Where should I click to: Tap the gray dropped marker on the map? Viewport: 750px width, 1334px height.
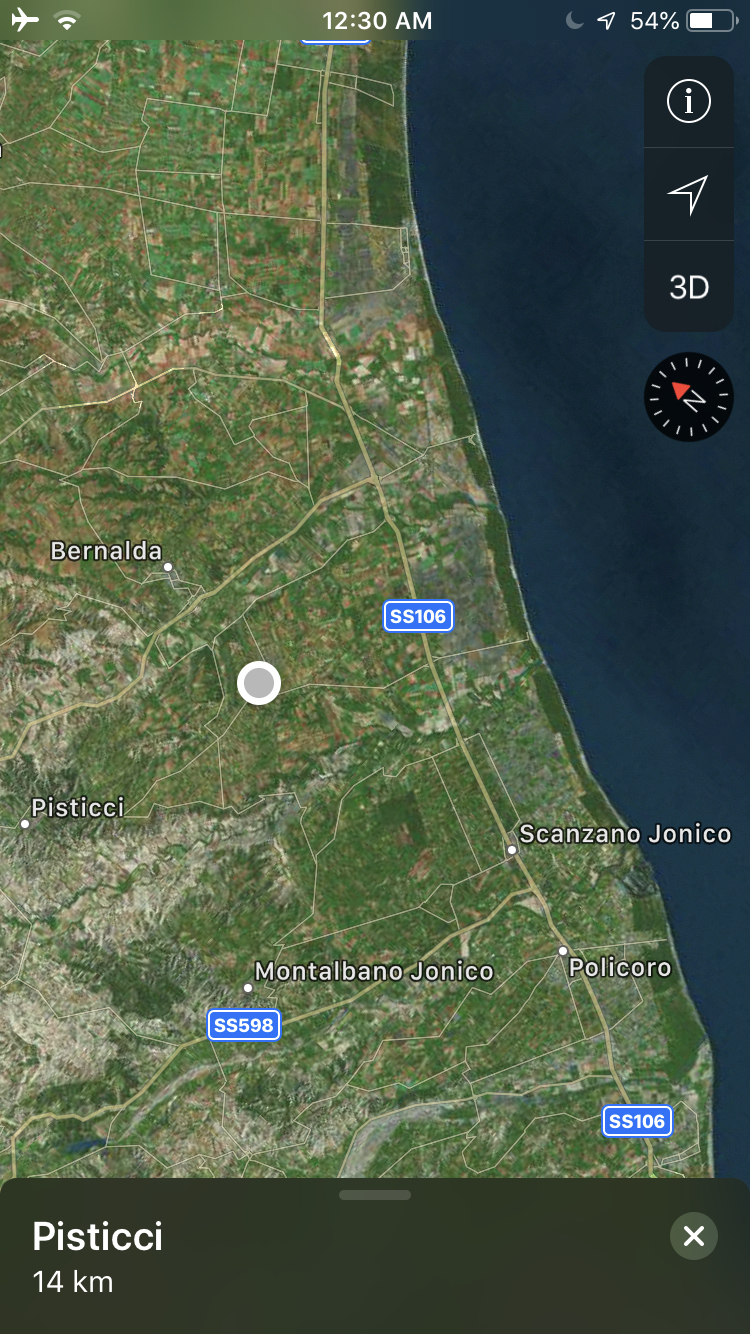tap(259, 683)
